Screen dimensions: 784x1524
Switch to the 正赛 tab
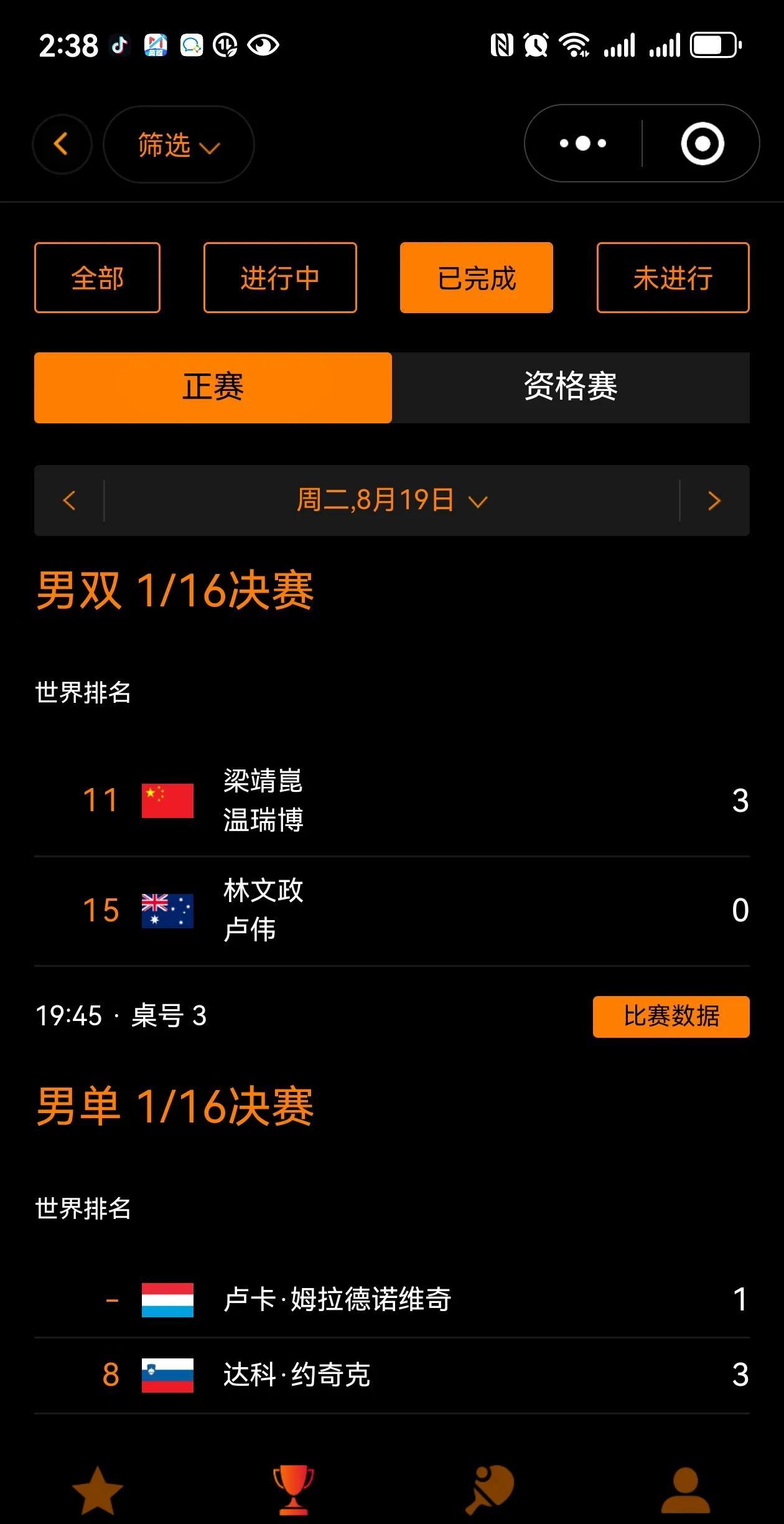pos(213,388)
